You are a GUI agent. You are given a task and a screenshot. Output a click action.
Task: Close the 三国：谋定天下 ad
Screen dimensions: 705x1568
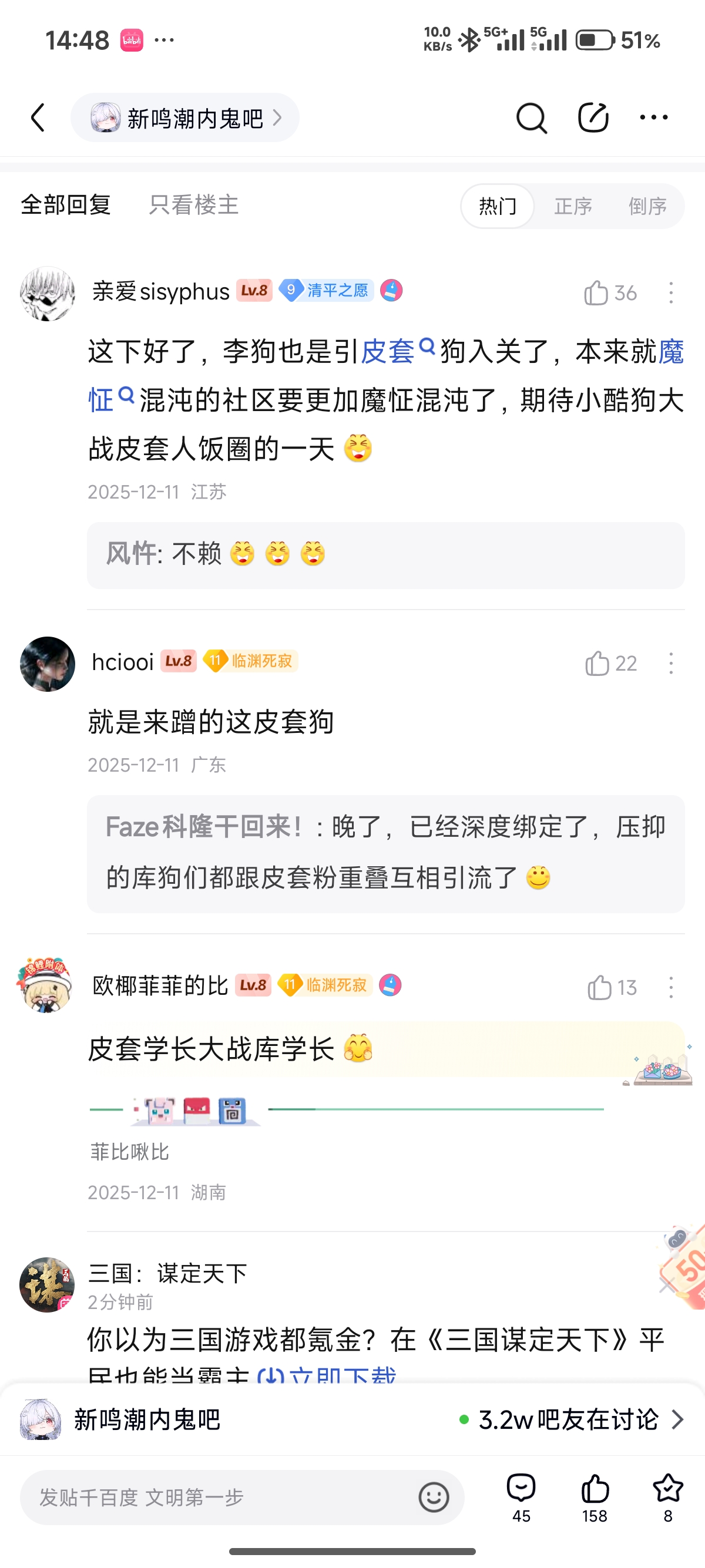pyautogui.click(x=666, y=1284)
